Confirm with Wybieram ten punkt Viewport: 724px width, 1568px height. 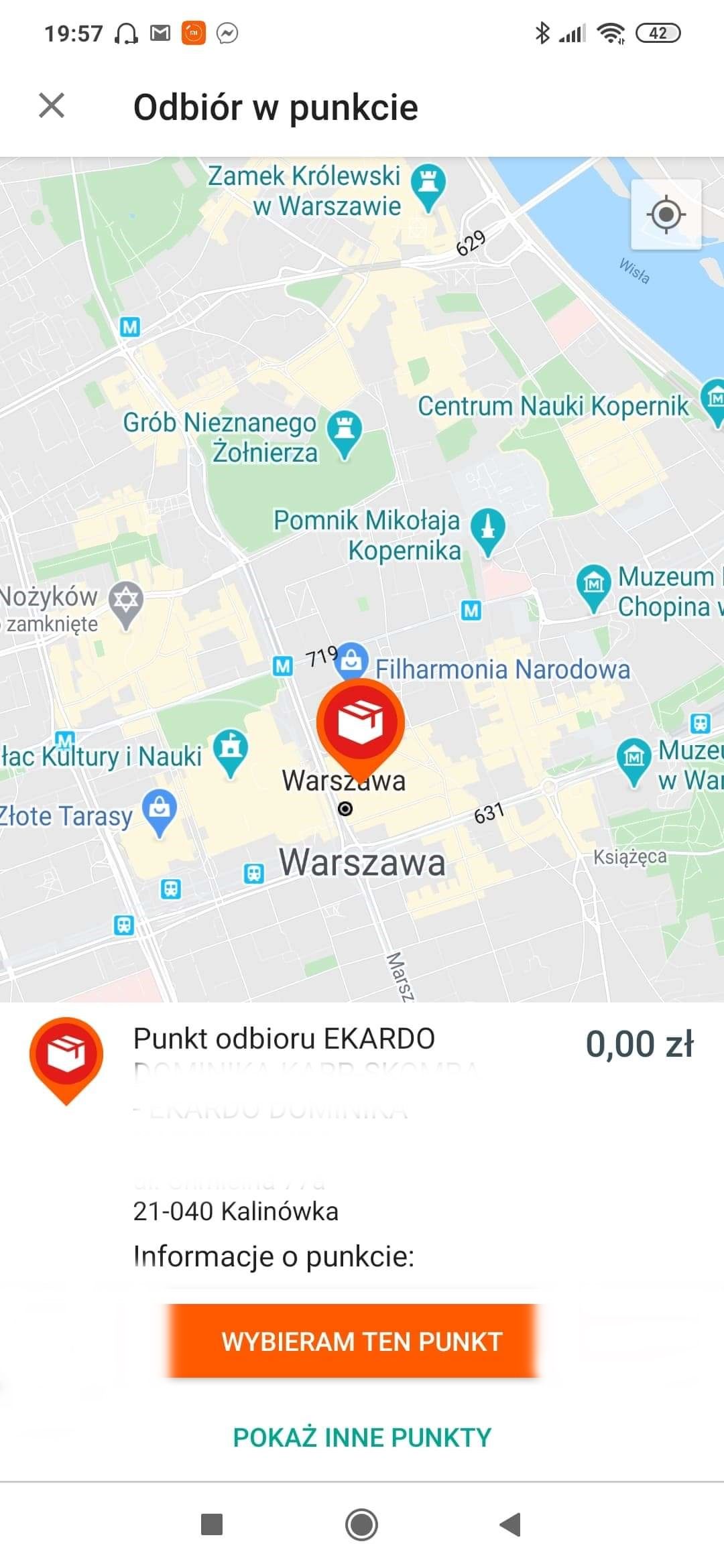point(362,1342)
